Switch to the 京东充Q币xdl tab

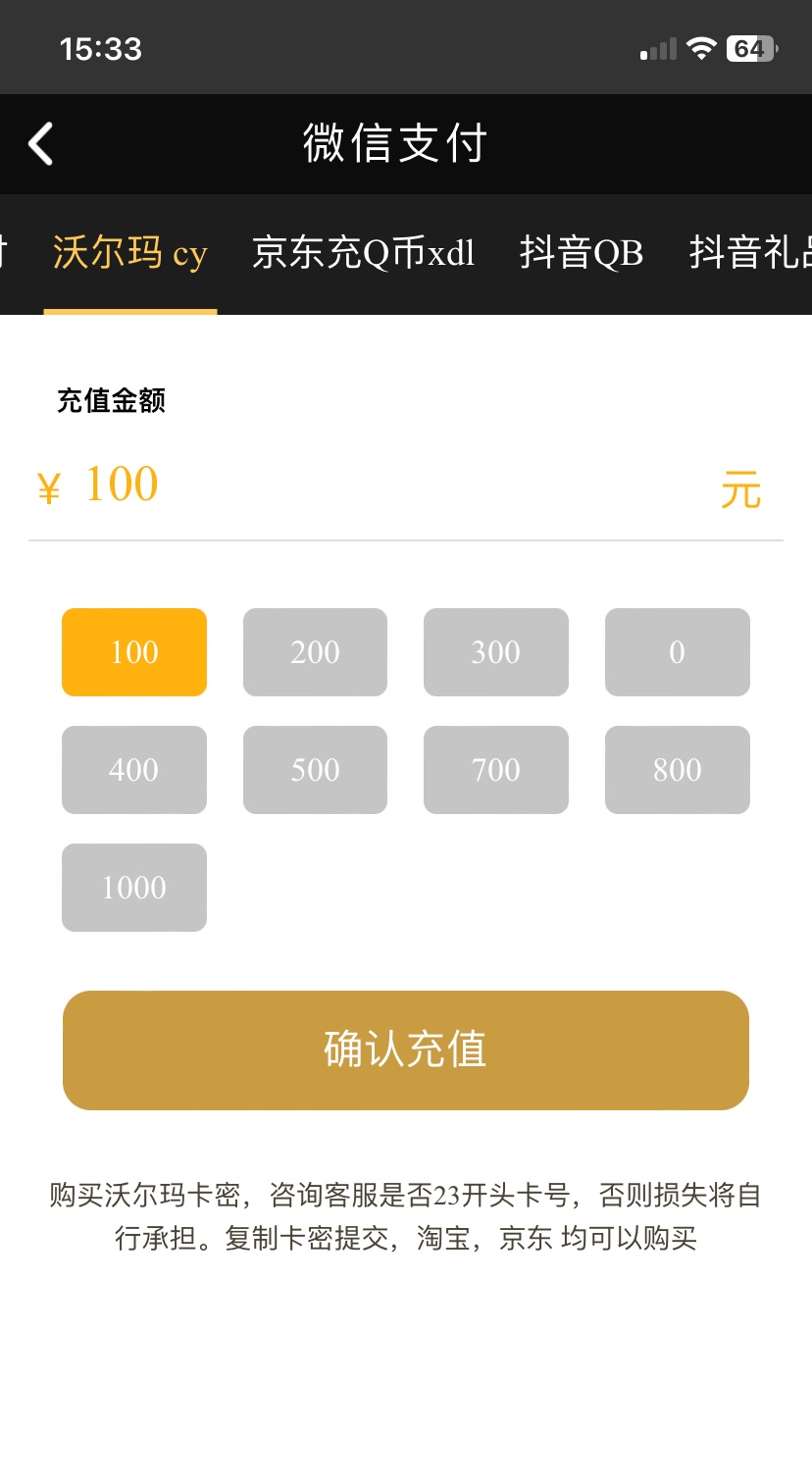click(363, 253)
